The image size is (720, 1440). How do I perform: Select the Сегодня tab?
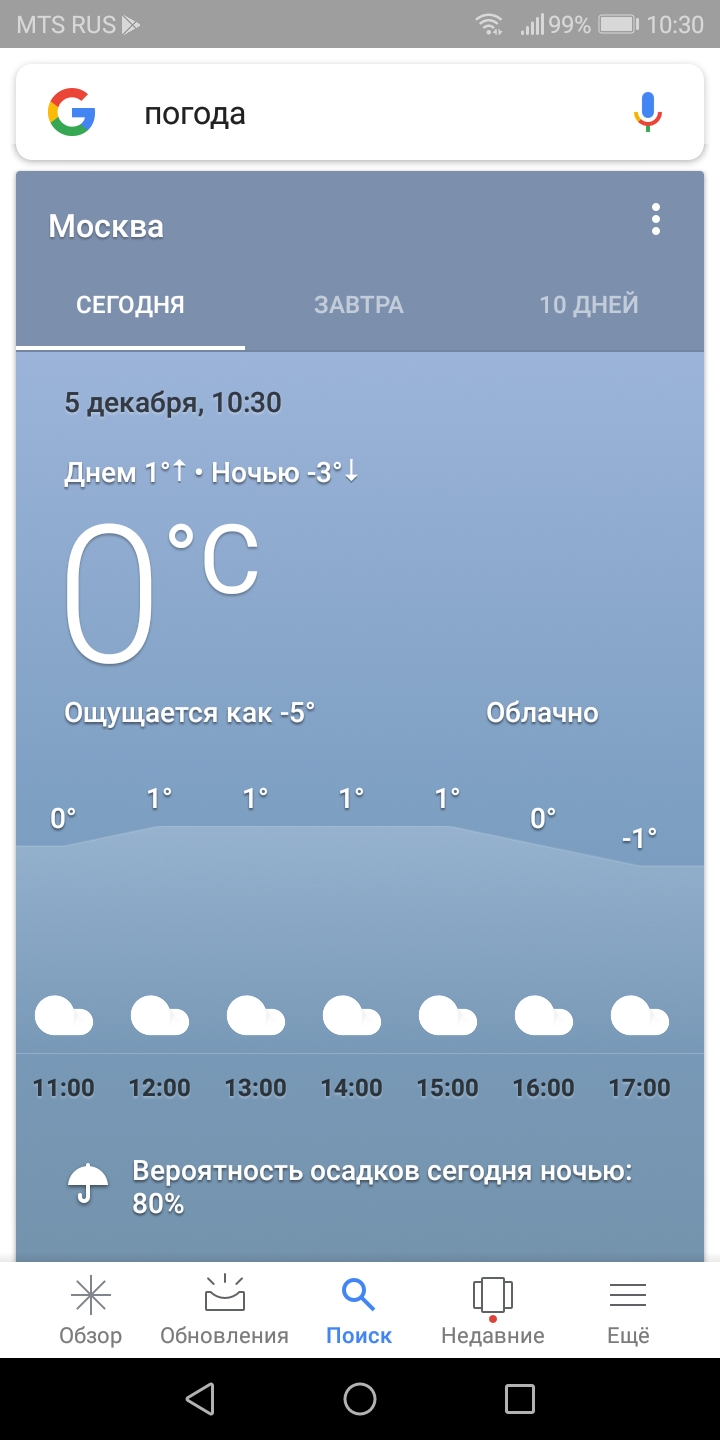point(131,305)
